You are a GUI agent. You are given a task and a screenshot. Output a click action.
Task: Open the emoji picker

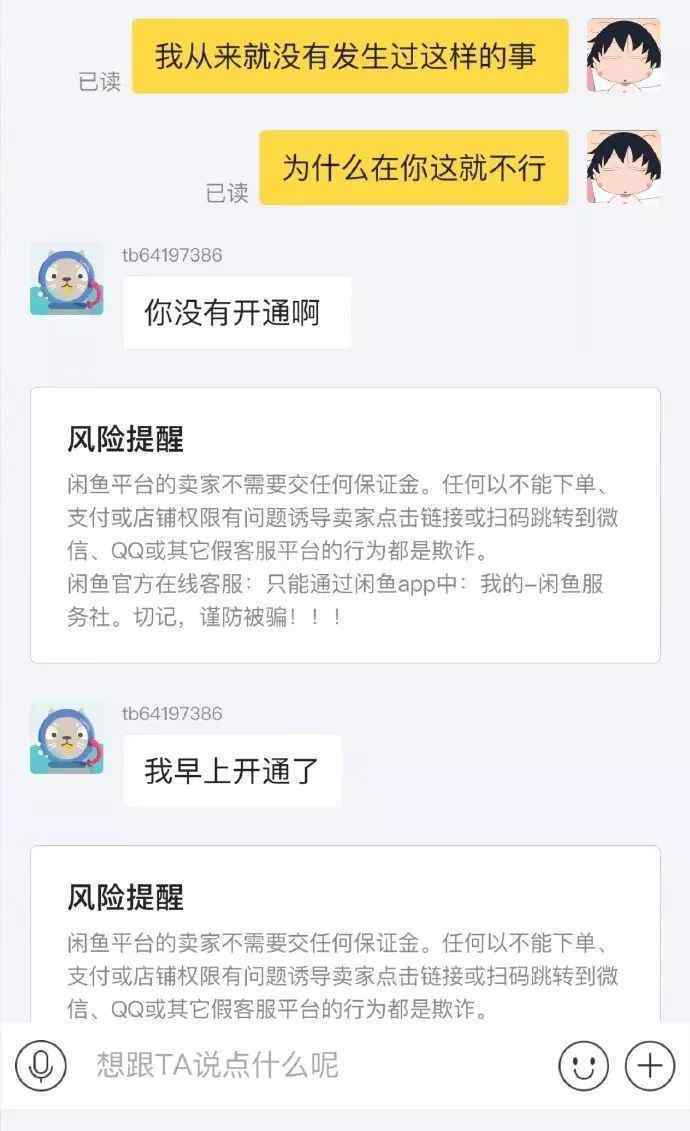(583, 1065)
